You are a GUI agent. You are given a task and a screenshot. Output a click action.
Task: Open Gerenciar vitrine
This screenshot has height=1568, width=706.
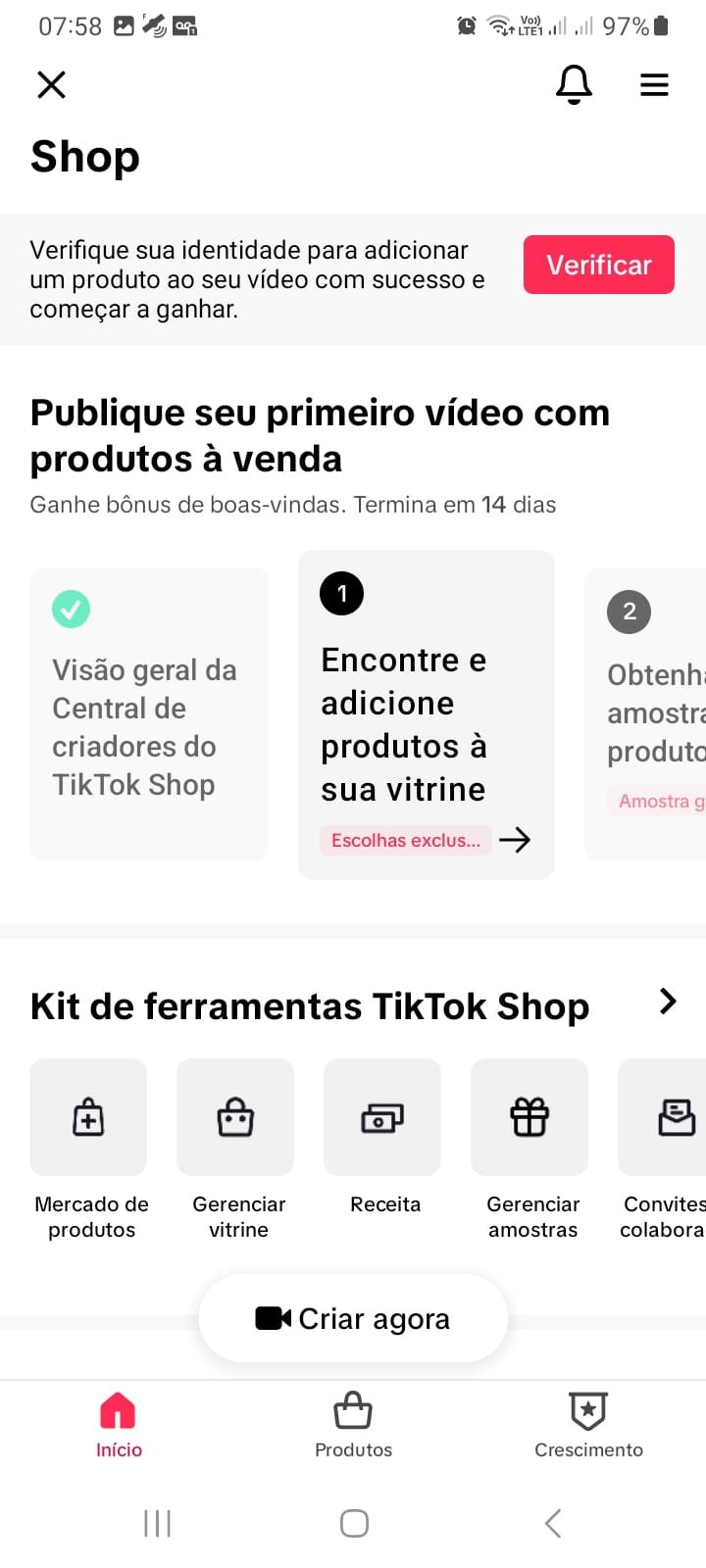(x=236, y=1151)
